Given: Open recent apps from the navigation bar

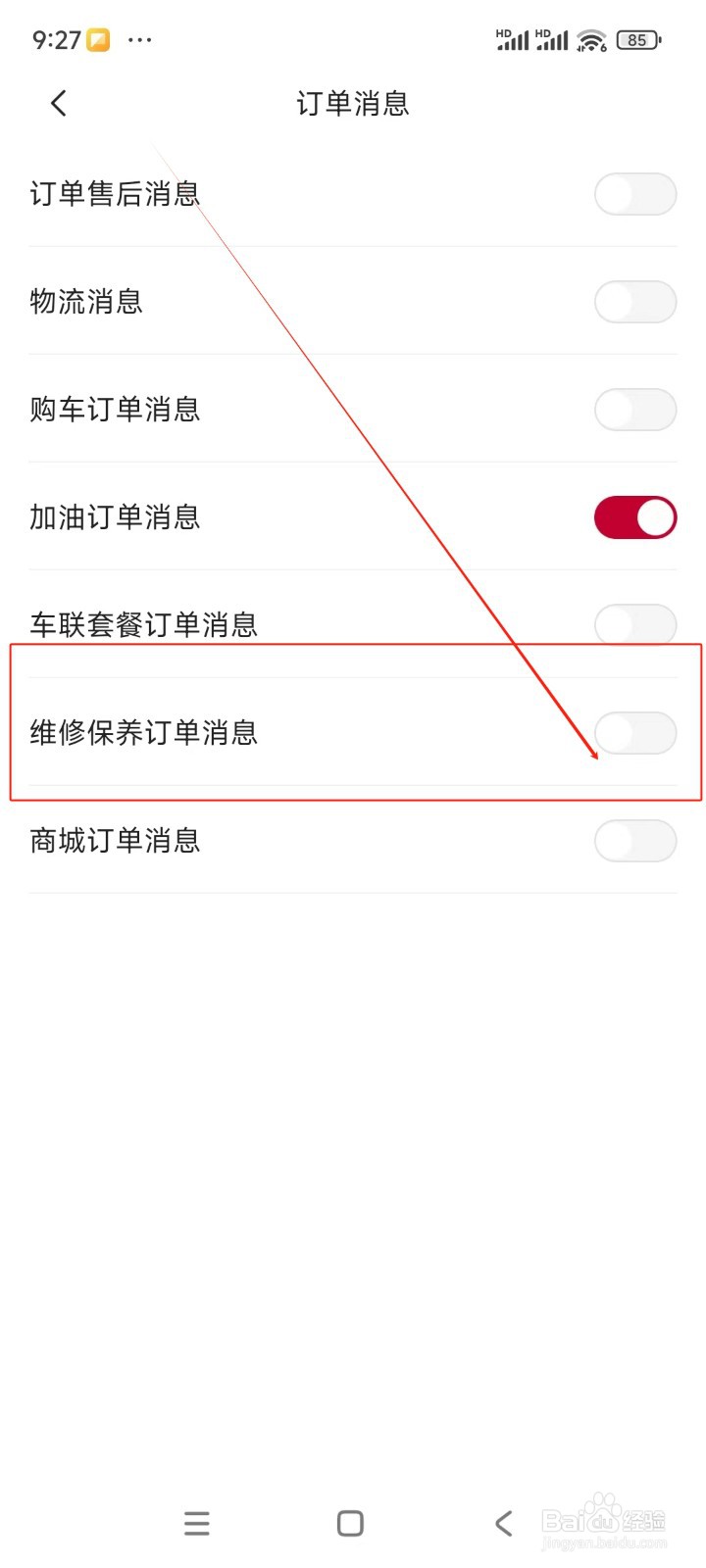Looking at the screenshot, I should tap(196, 1523).
